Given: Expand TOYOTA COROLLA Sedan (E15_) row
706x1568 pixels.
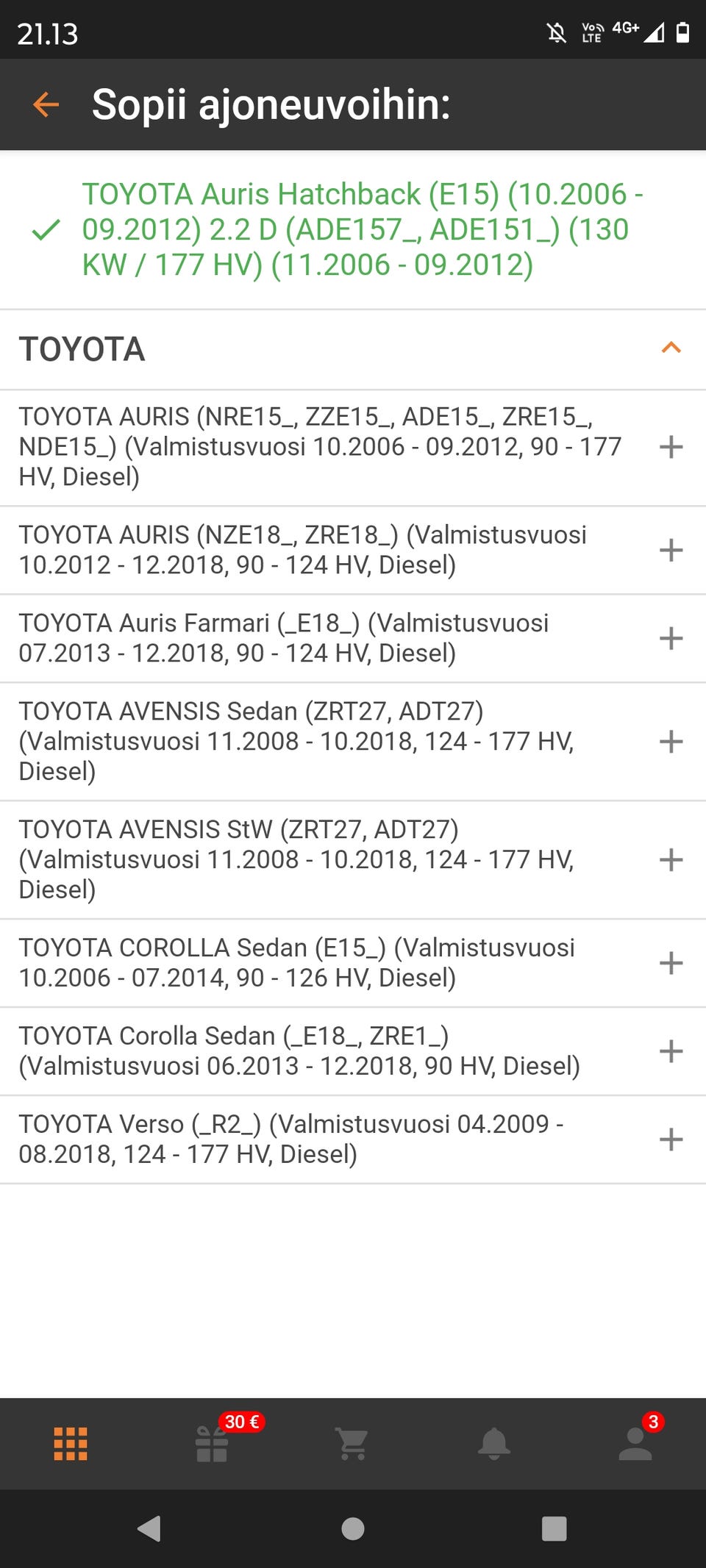Looking at the screenshot, I should (671, 962).
